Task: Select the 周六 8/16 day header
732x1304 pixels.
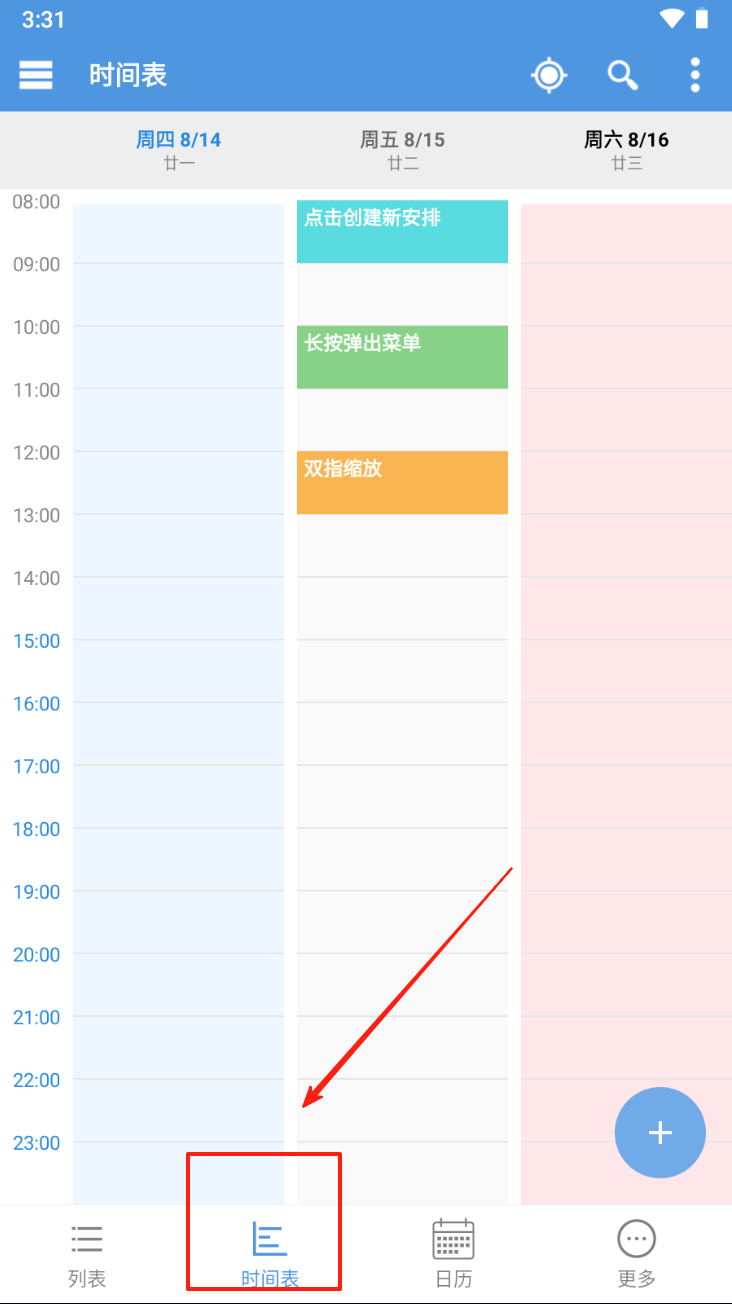Action: point(626,149)
